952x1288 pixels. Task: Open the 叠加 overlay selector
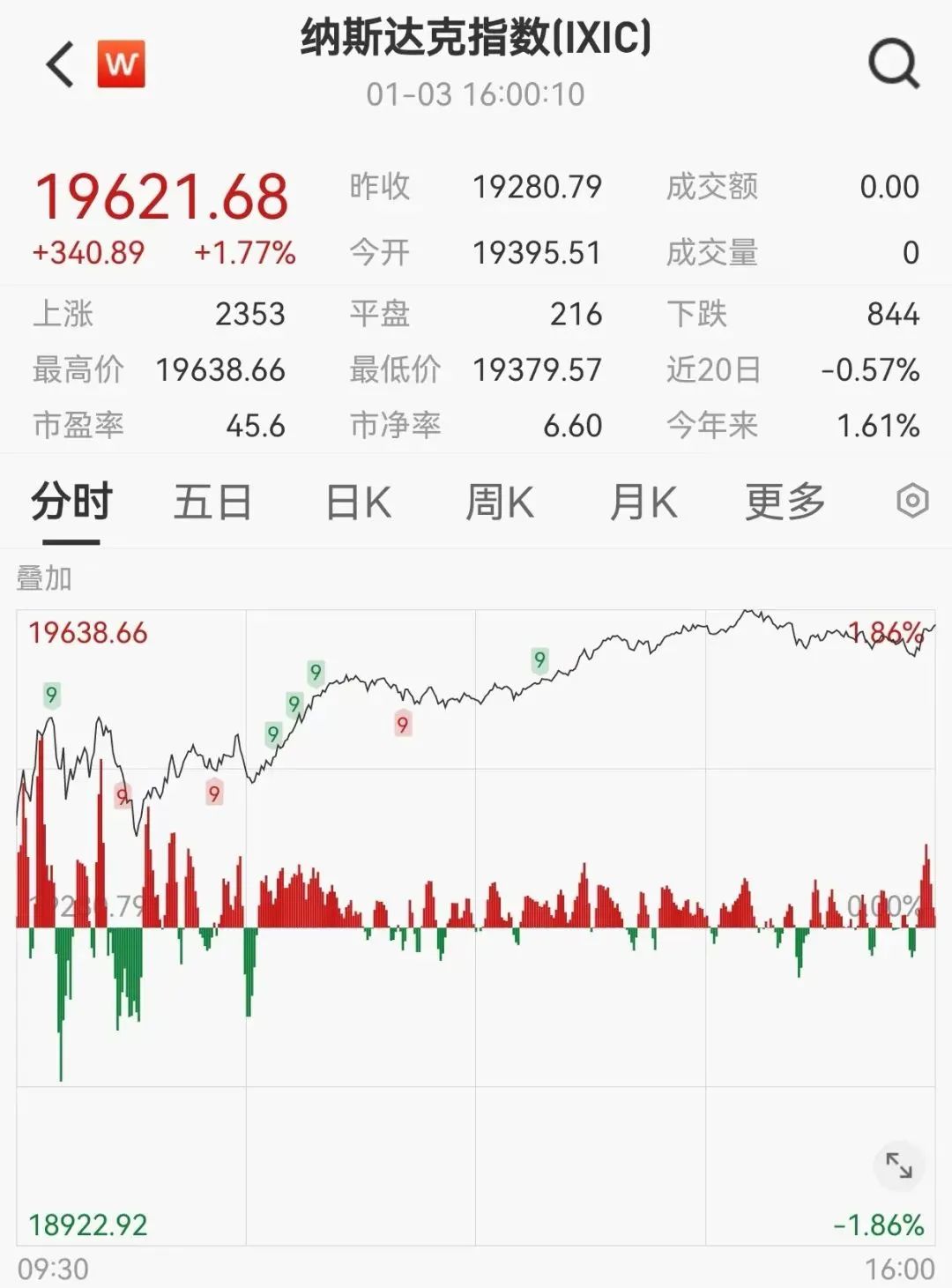point(44,580)
